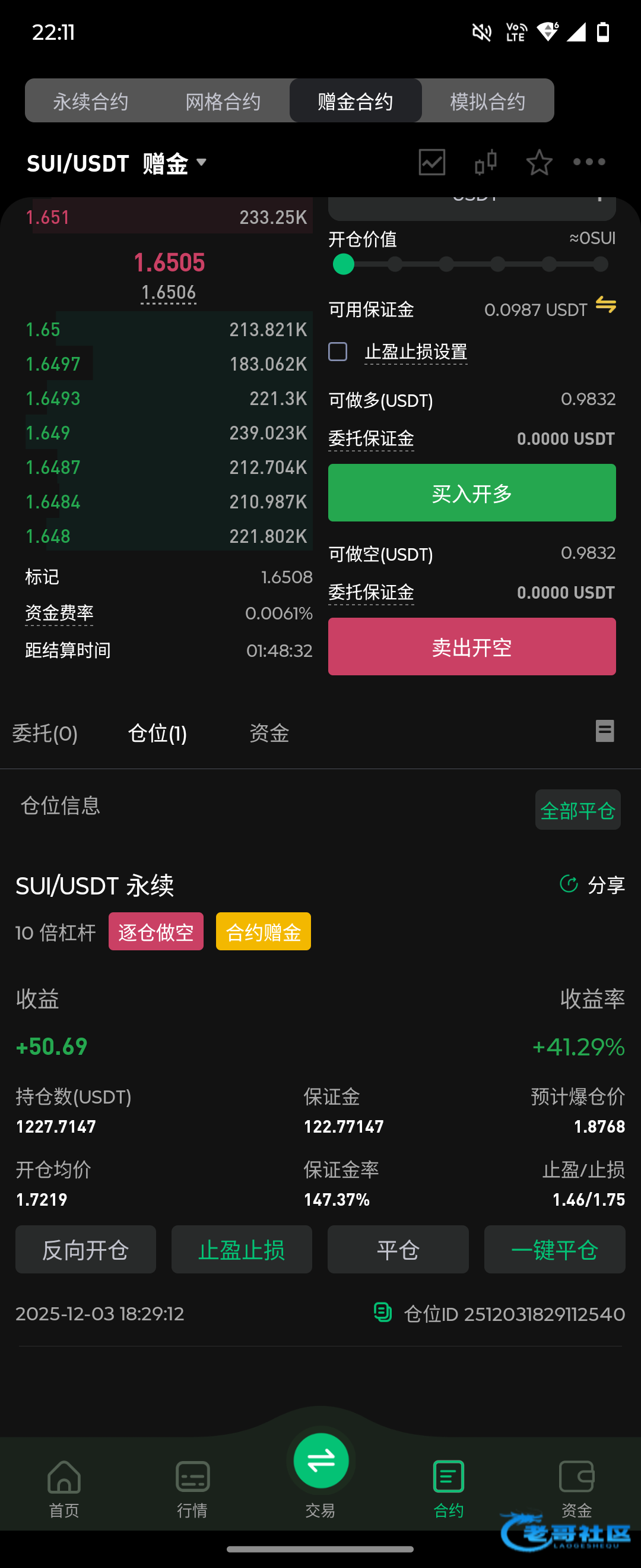641x1568 pixels.
Task: Share the SUI/USDT position via 分享
Action: pyautogui.click(x=592, y=884)
